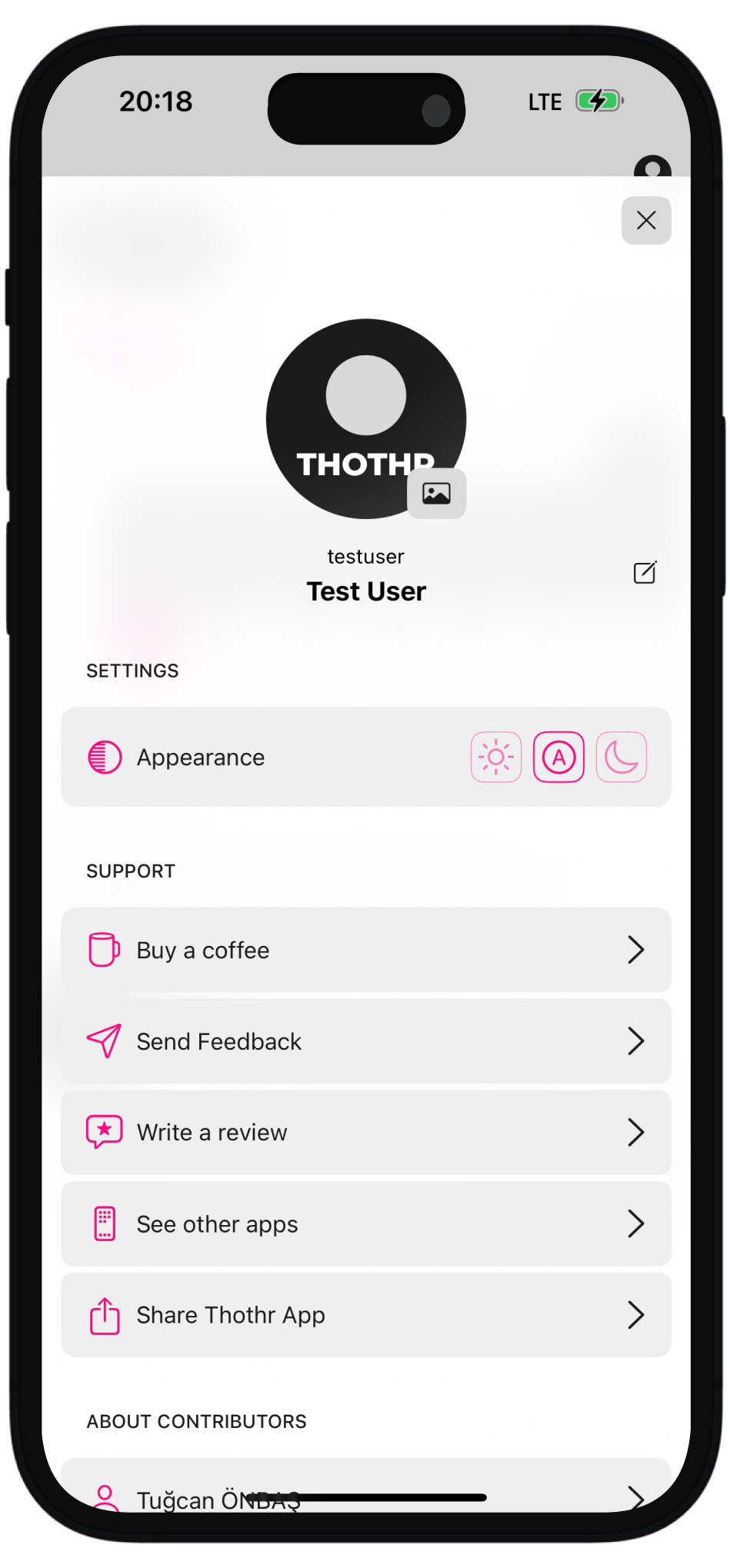The image size is (730, 1568).
Task: Expand the See other apps chevron
Action: [636, 1223]
